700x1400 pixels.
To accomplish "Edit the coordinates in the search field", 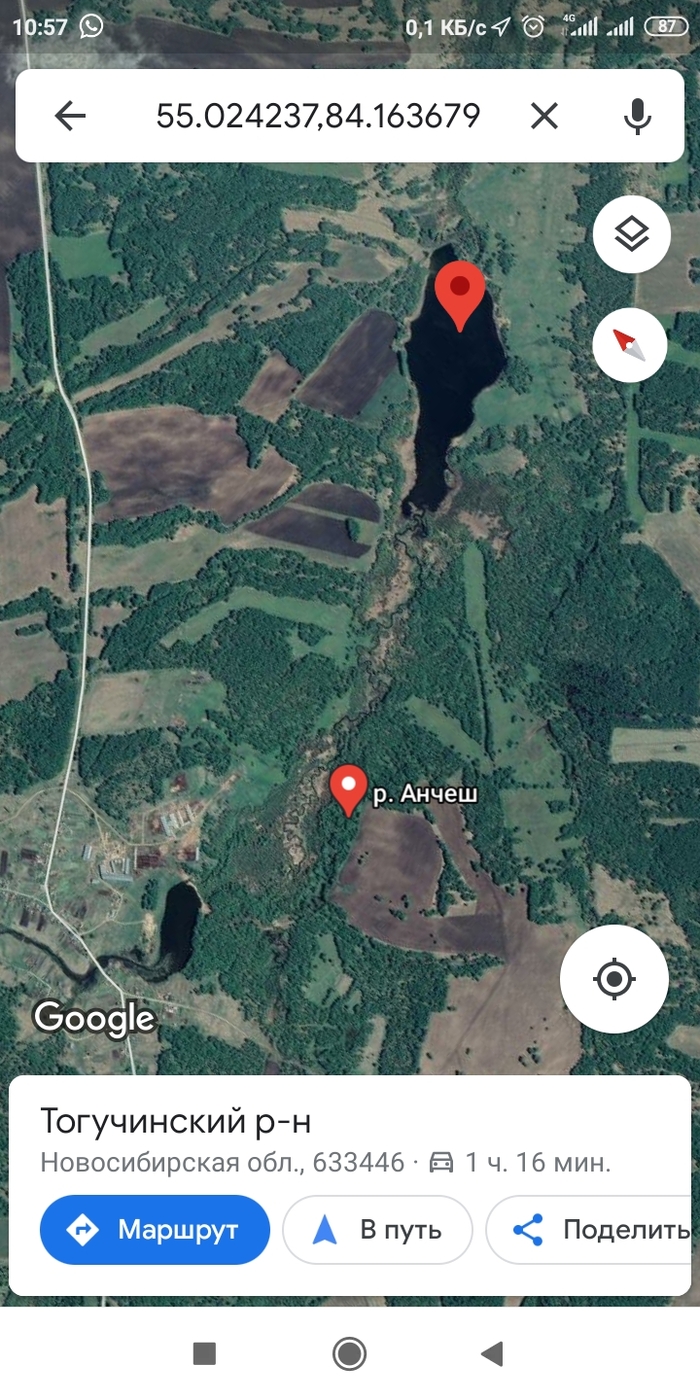I will click(x=318, y=117).
